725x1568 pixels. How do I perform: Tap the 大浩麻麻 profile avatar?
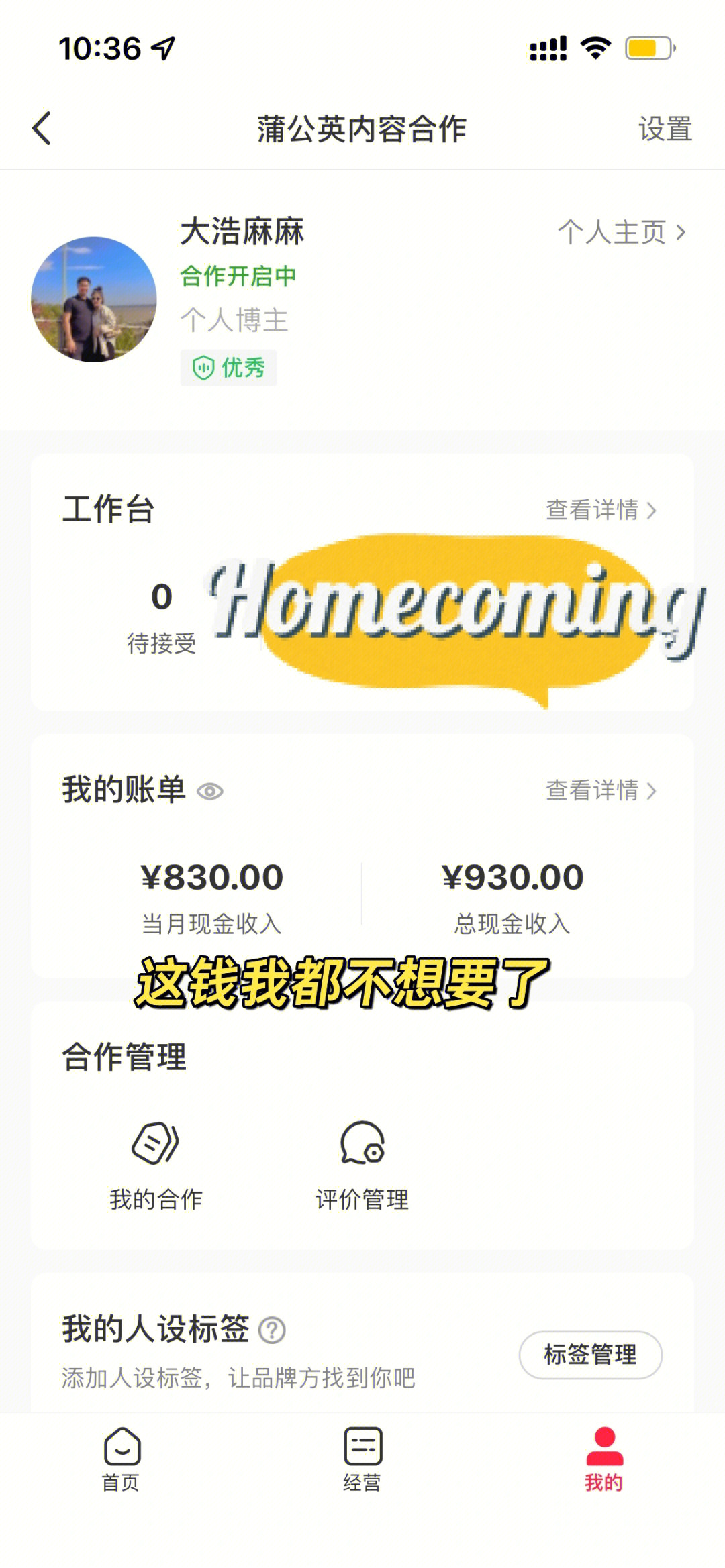pos(94,299)
